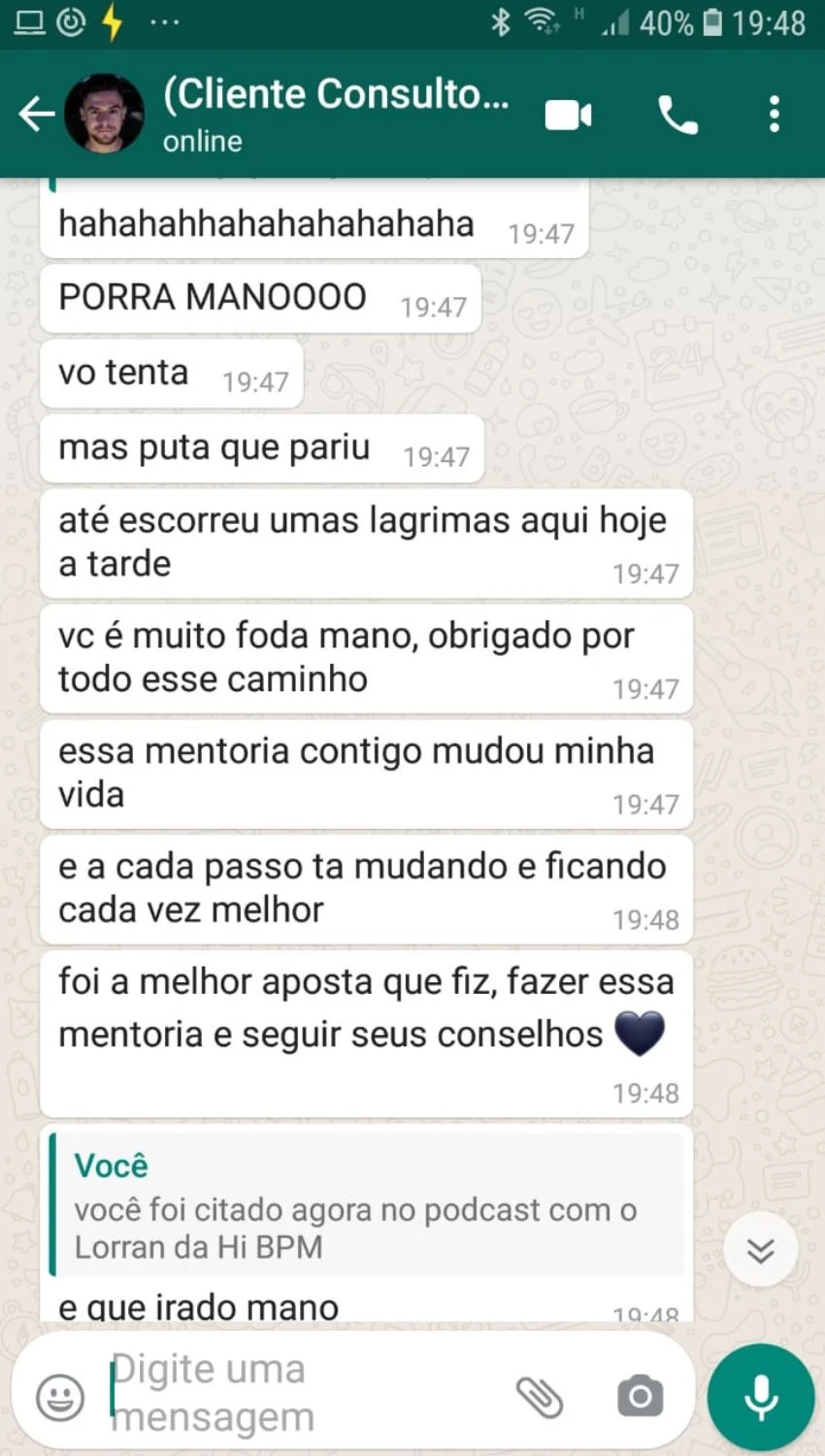Attach a file with the paperclip
This screenshot has height=1456, width=825.
click(539, 1397)
